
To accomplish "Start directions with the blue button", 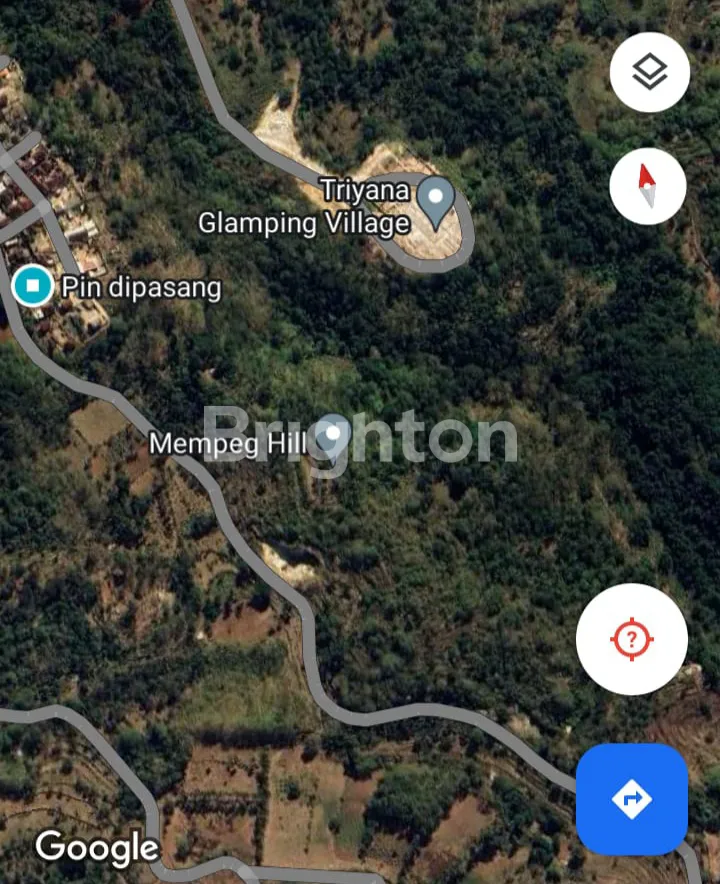I will (631, 799).
